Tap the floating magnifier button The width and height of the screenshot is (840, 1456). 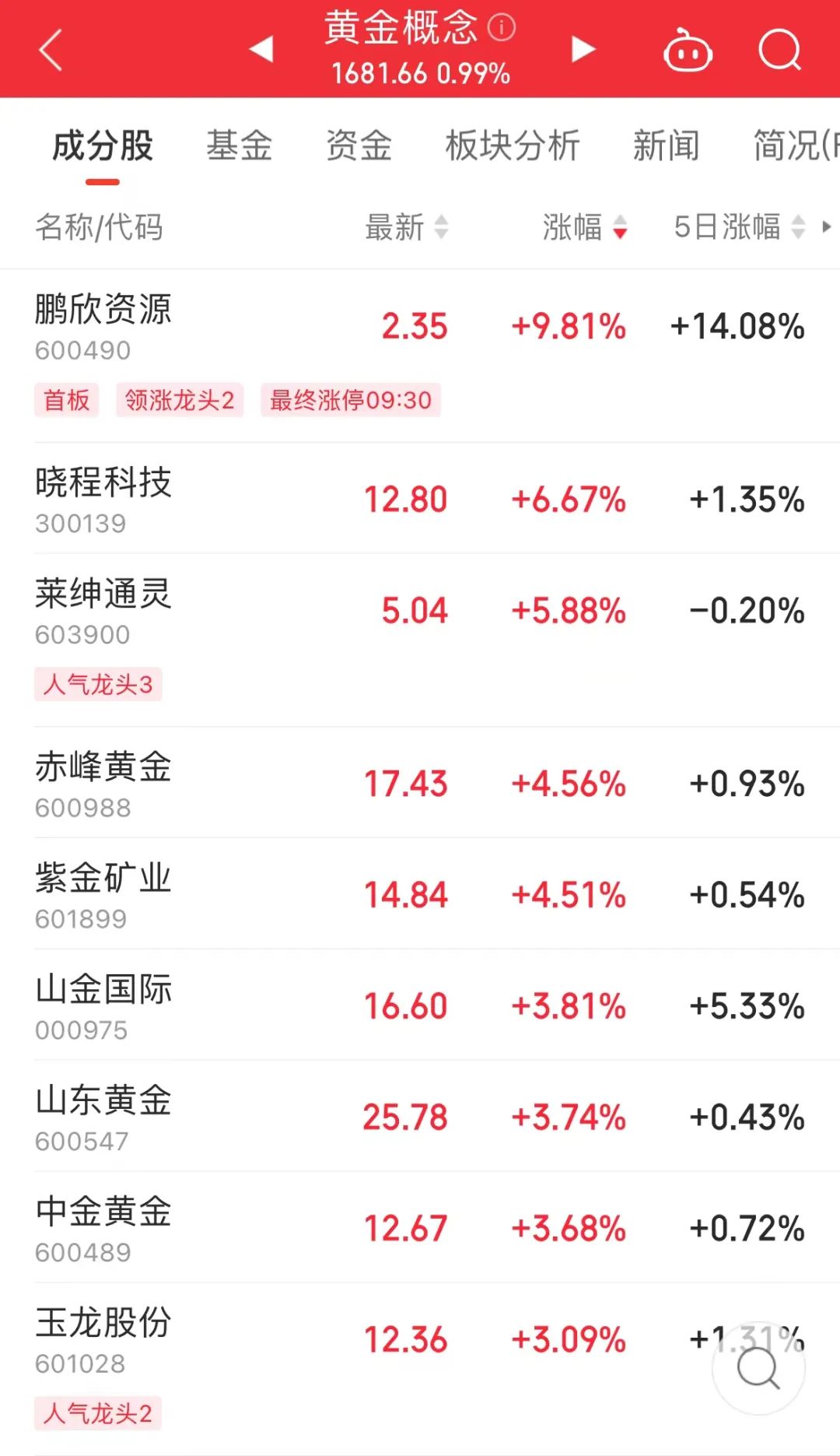click(x=758, y=1368)
